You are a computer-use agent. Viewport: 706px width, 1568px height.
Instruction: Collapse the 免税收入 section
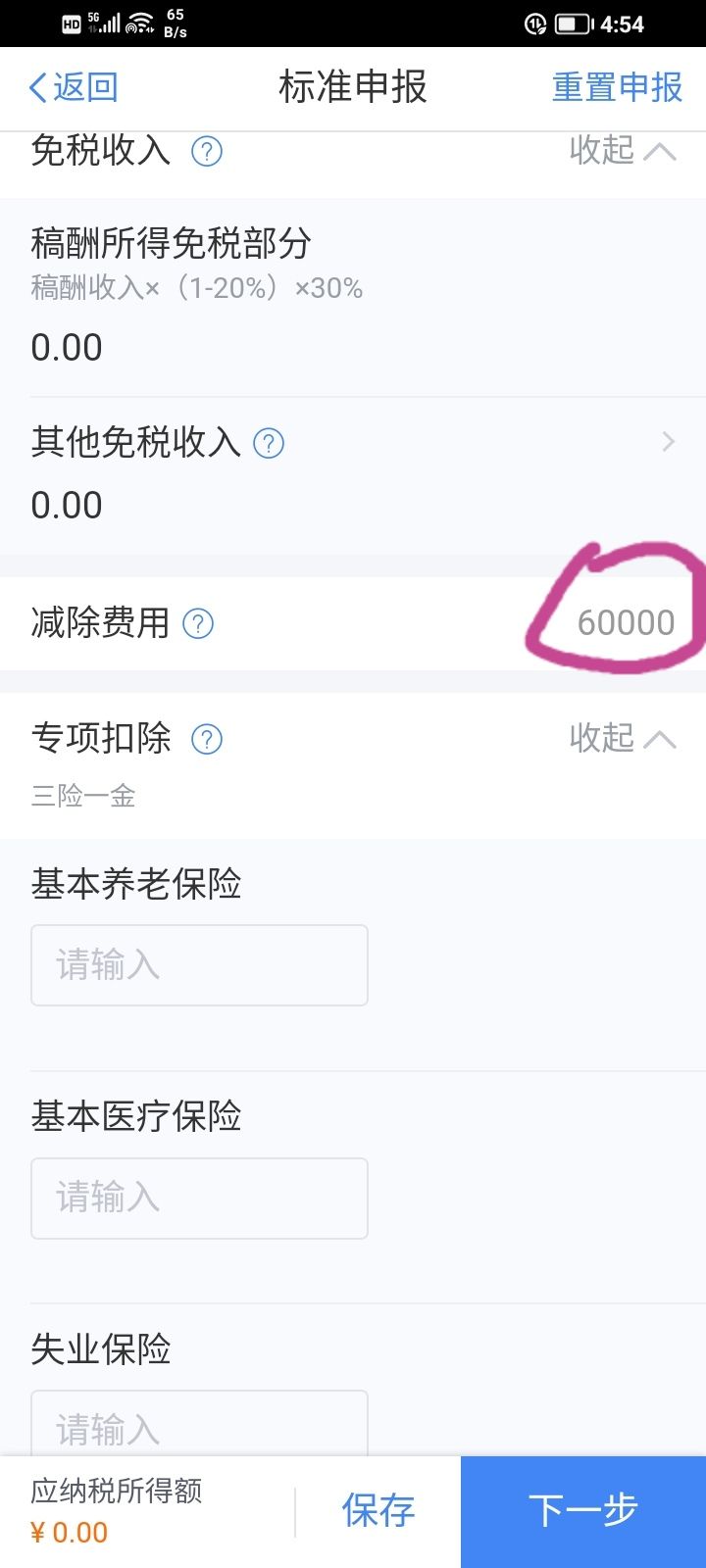[x=624, y=151]
